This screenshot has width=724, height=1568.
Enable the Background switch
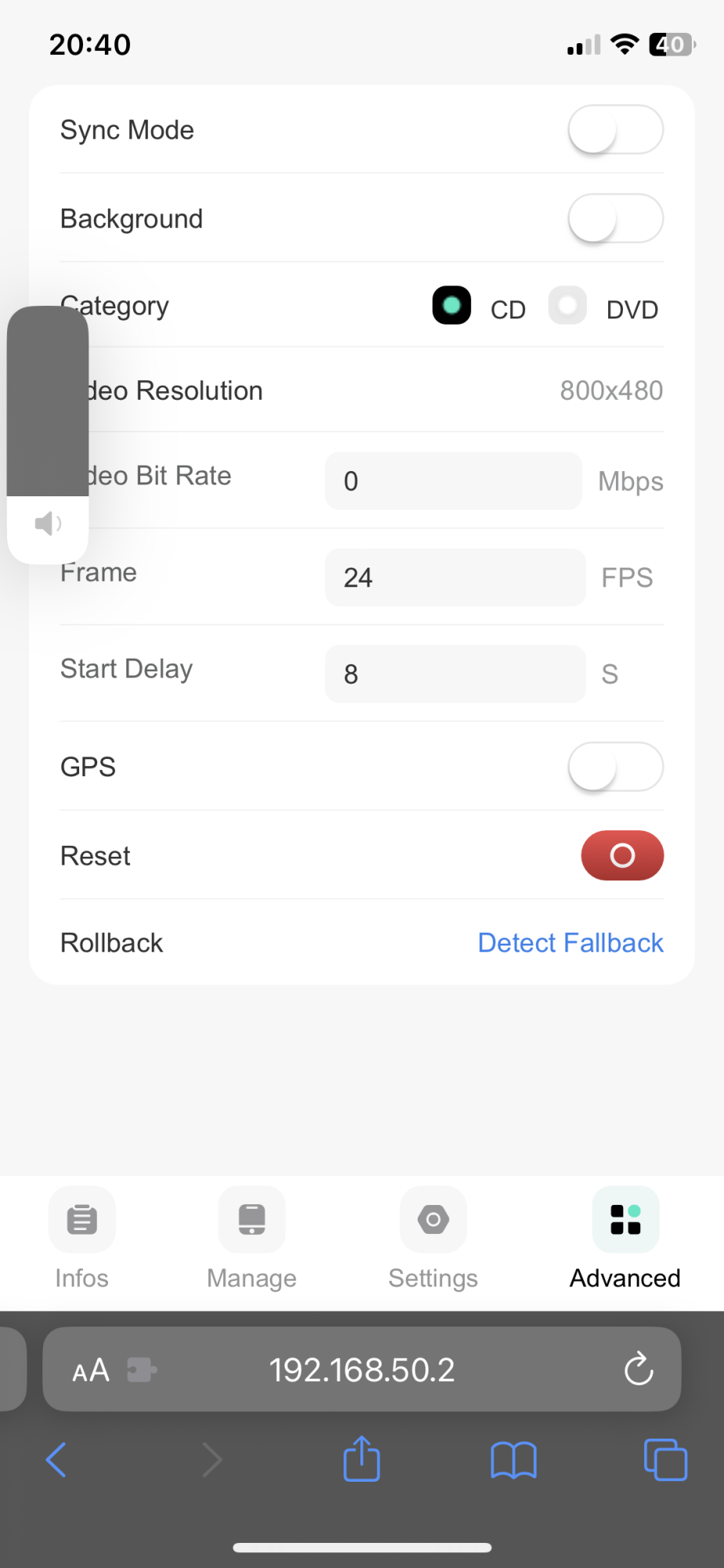pyautogui.click(x=615, y=219)
